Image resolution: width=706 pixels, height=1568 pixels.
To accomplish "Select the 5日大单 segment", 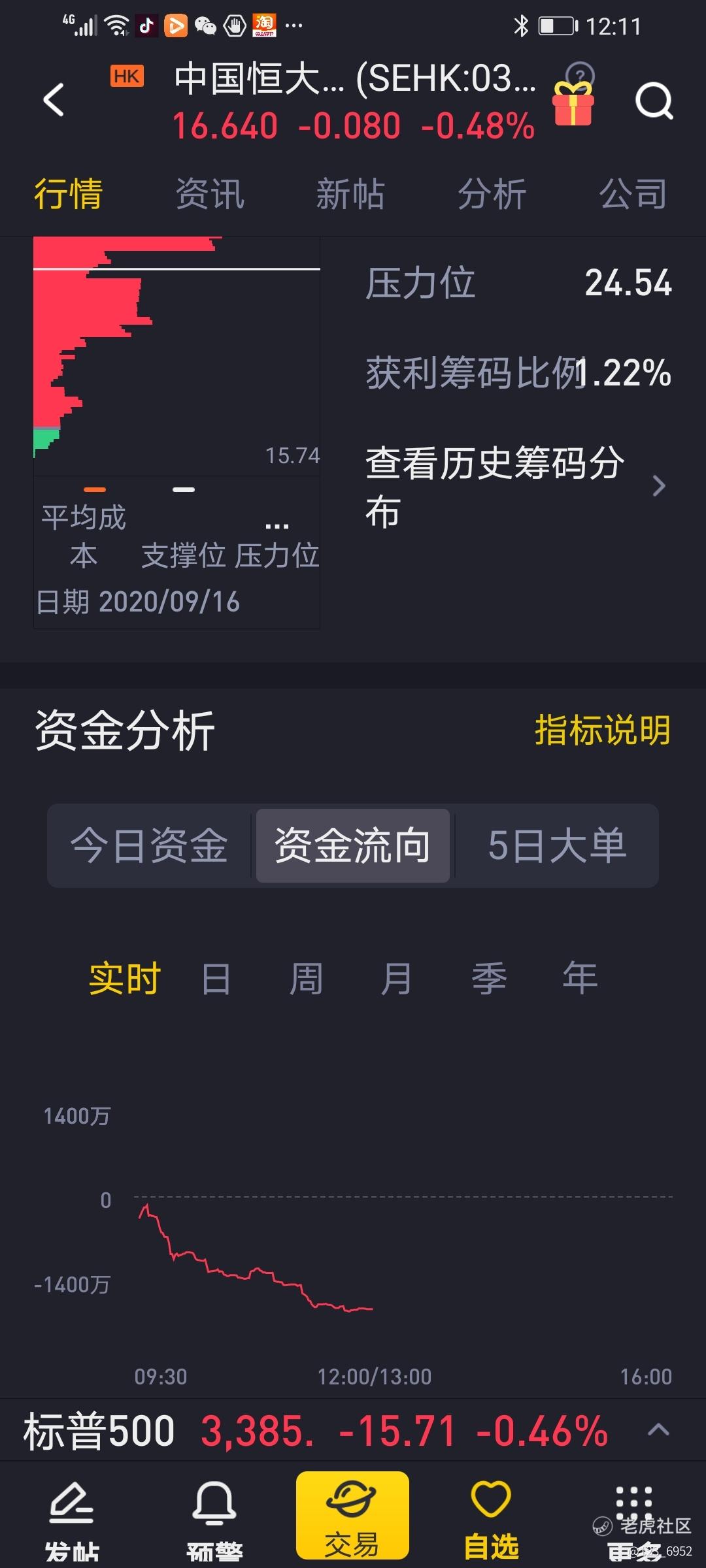I will point(557,845).
